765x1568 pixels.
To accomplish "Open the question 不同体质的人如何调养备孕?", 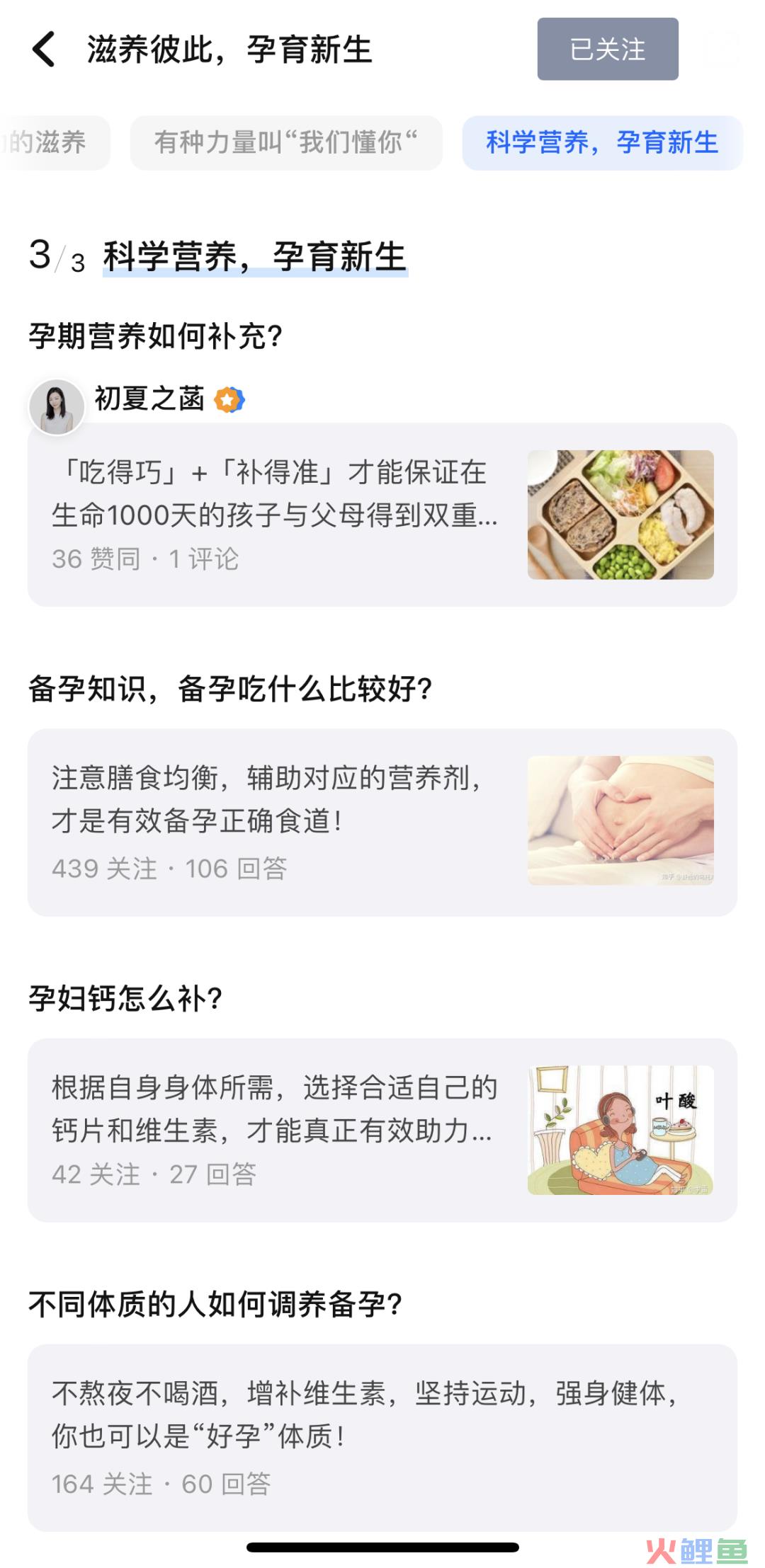I will [x=216, y=1304].
